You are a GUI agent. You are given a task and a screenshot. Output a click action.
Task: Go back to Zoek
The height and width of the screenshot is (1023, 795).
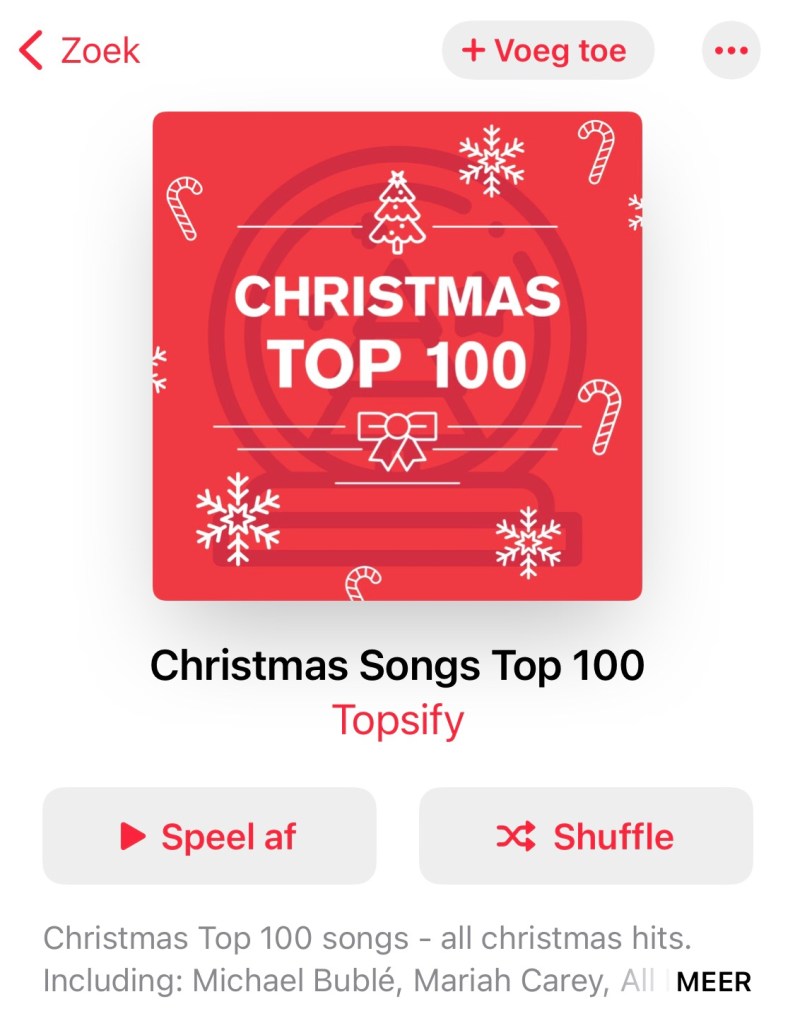(80, 50)
